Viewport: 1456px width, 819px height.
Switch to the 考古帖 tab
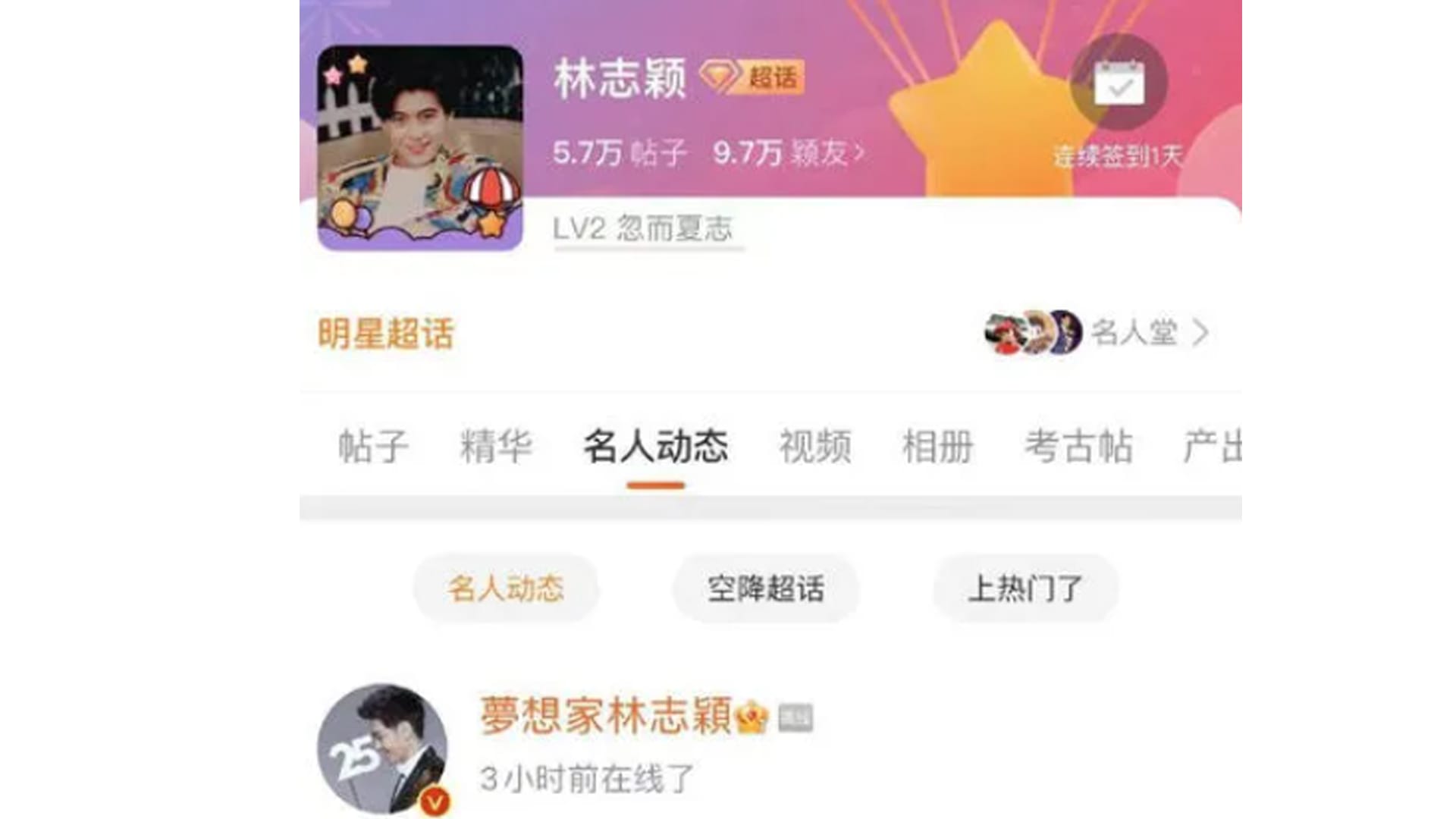tap(1078, 446)
